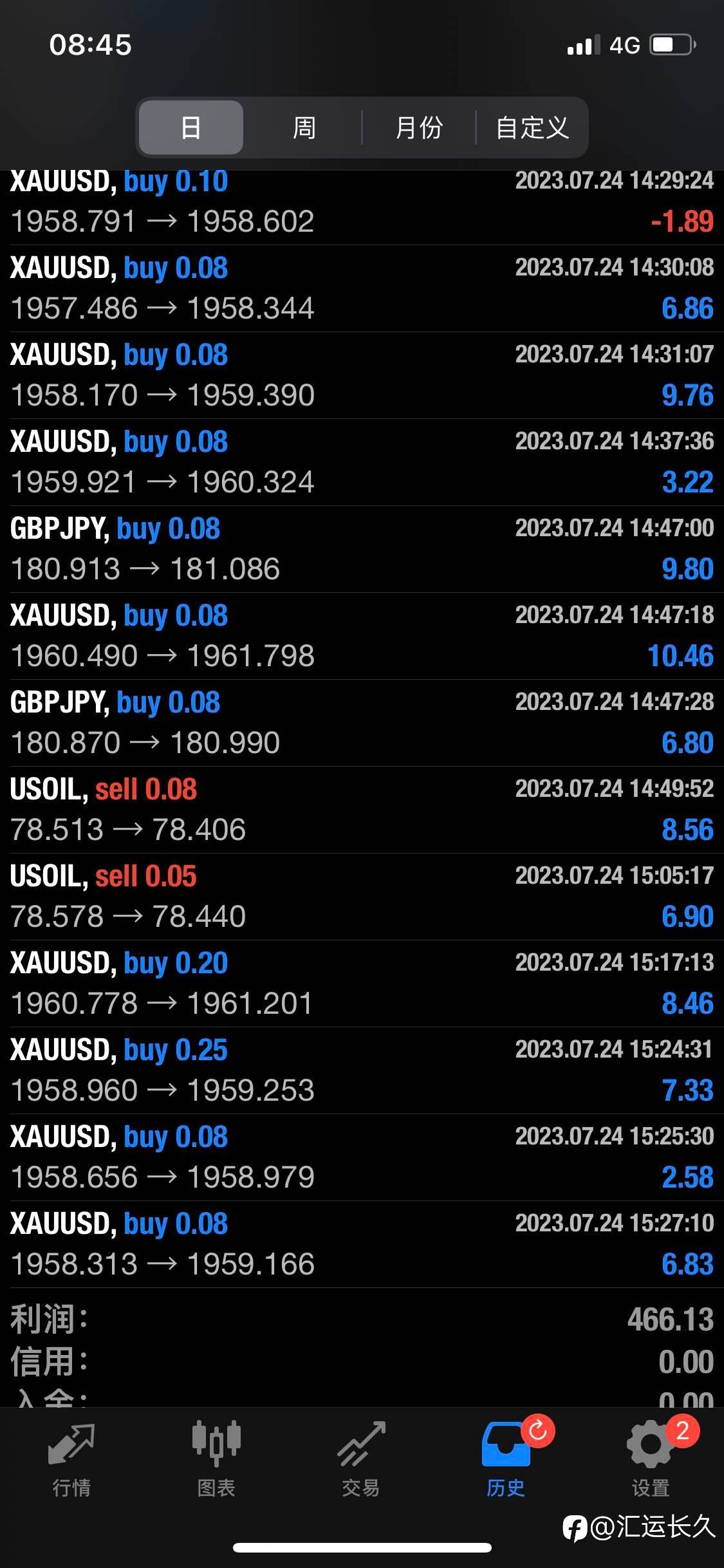
Task: Switch to the 月份 (month) period
Action: point(418,127)
